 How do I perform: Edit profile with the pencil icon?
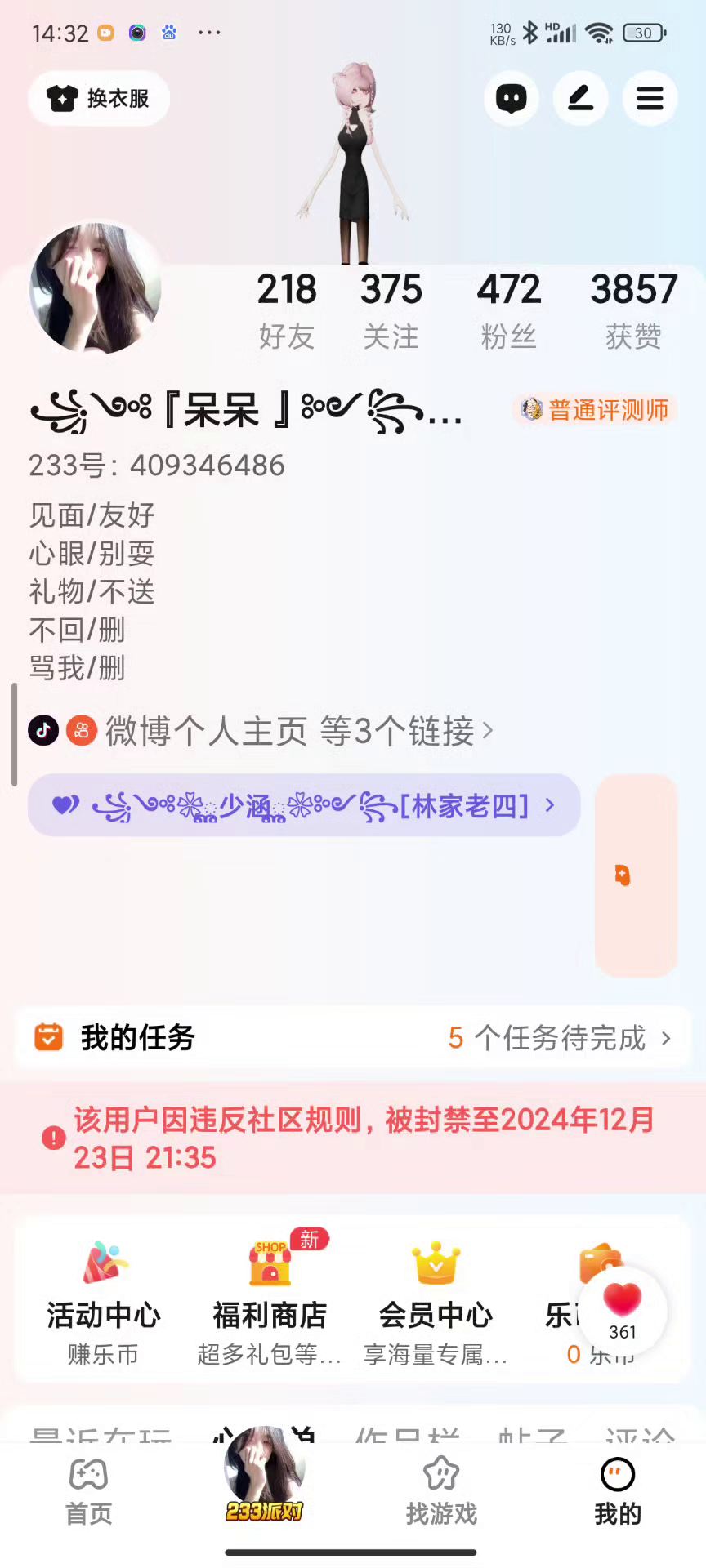(580, 99)
